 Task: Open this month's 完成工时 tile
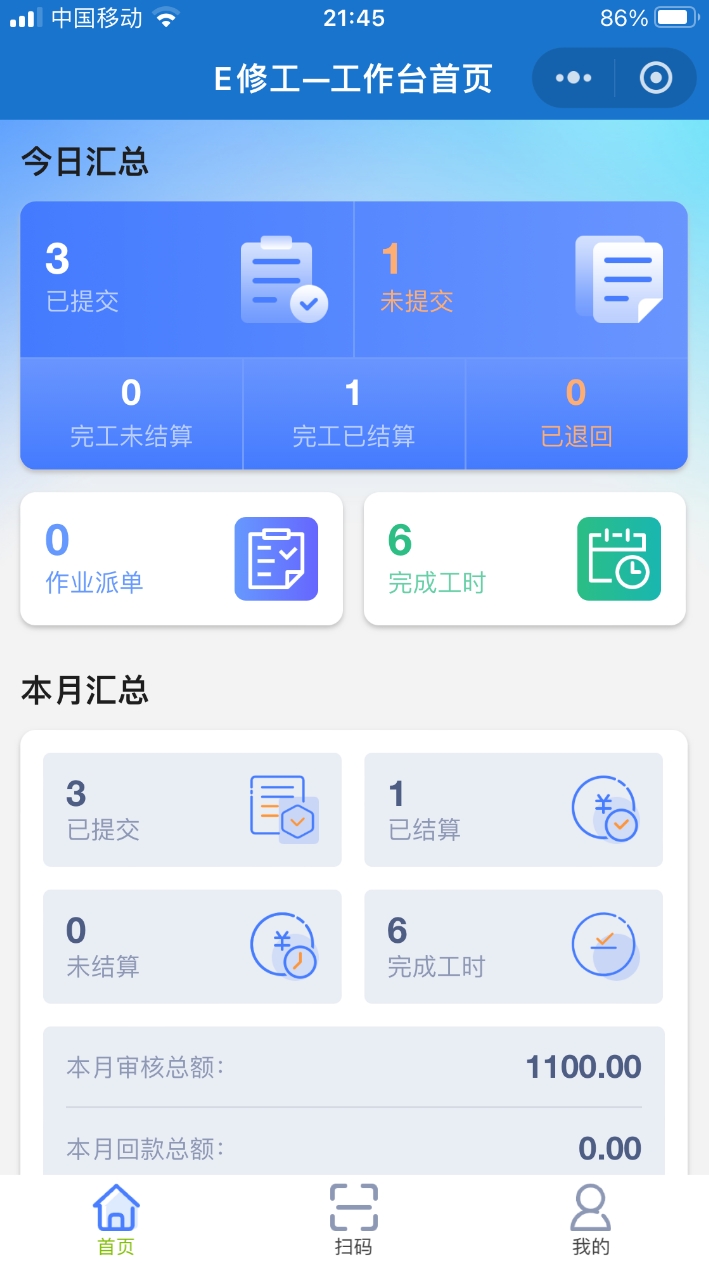(513, 946)
